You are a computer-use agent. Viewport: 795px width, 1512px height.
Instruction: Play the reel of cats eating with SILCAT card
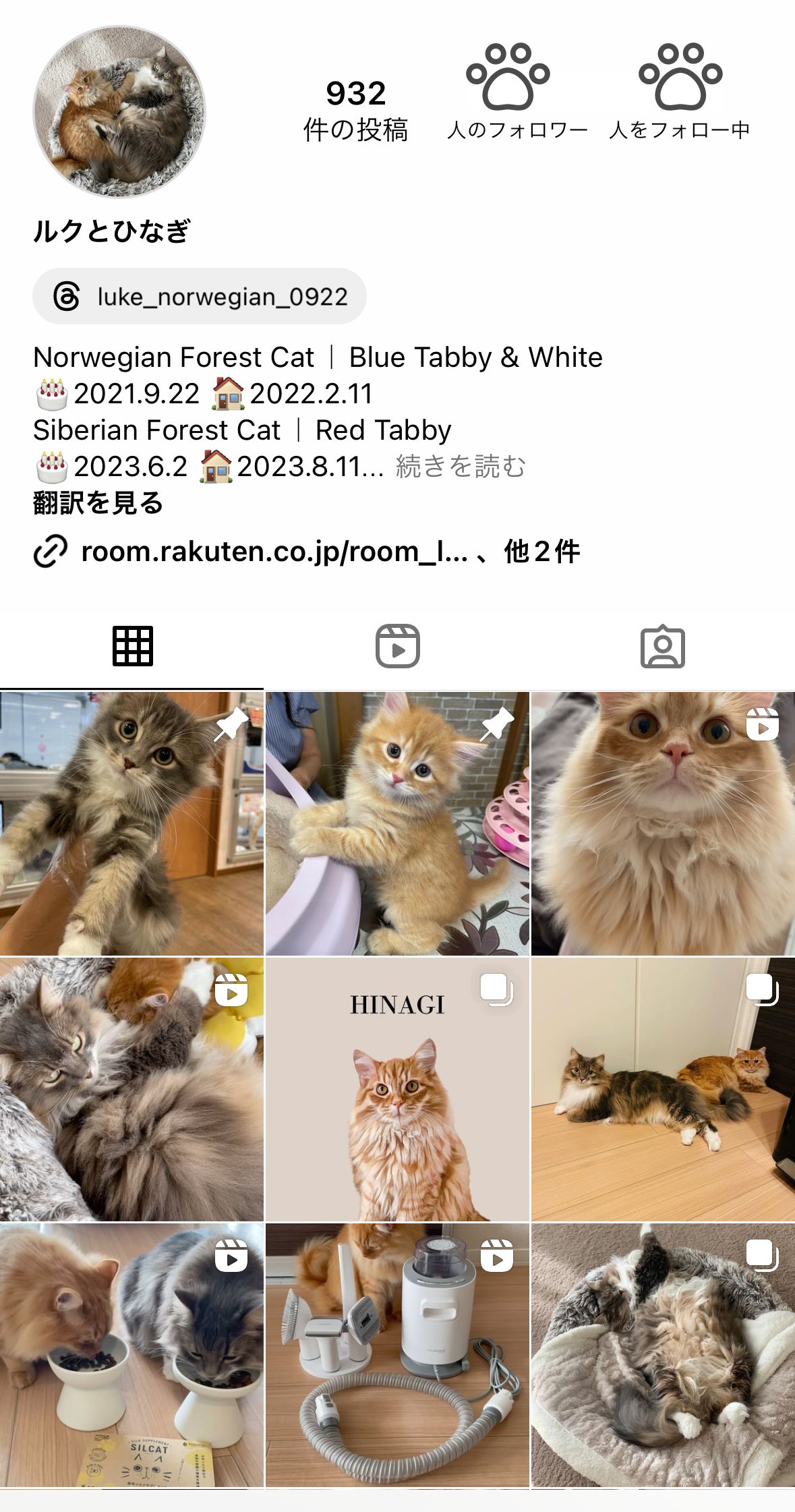click(131, 1355)
